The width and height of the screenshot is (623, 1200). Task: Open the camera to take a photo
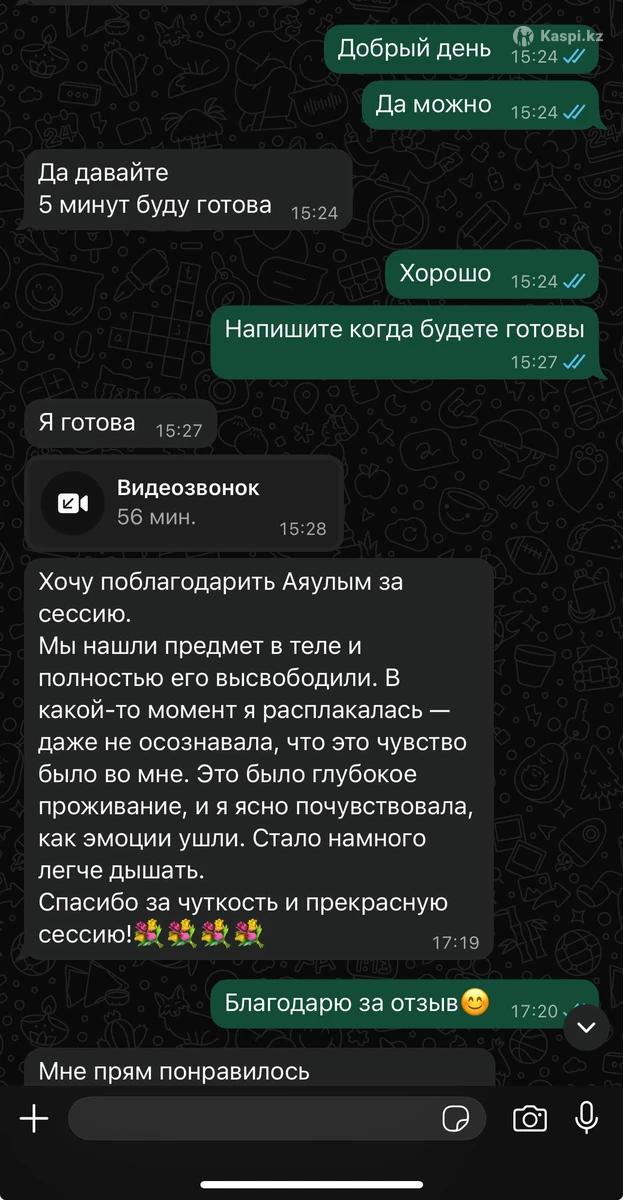tap(530, 1118)
